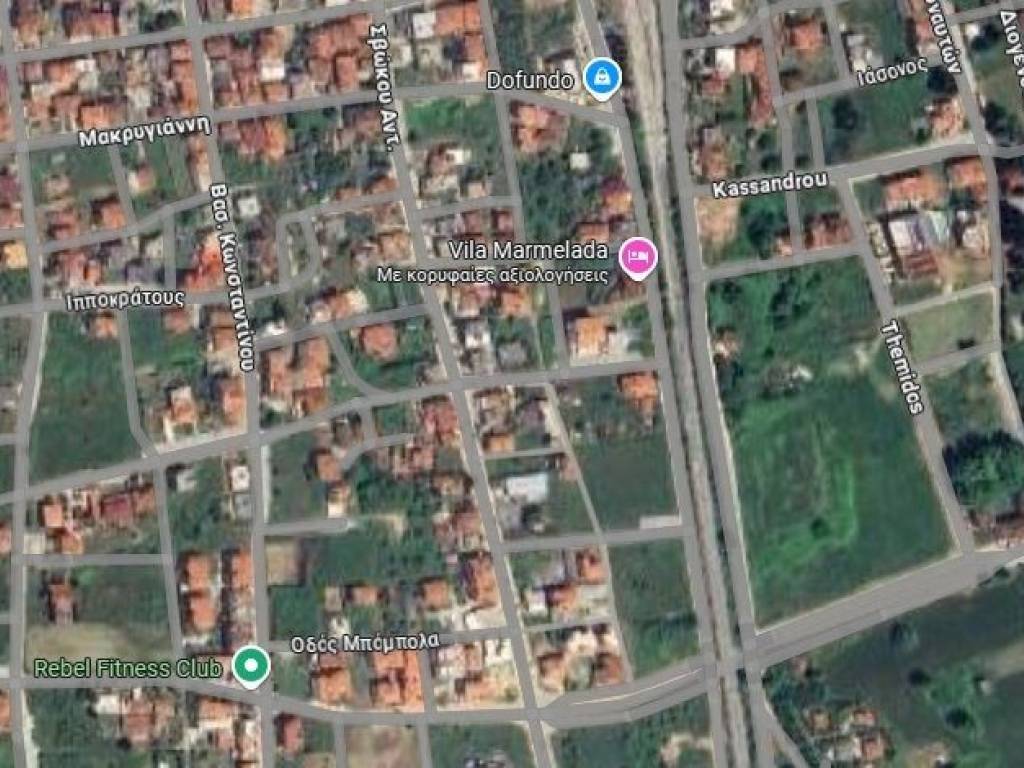Open the Dofundo shop marker

pyautogui.click(x=602, y=78)
